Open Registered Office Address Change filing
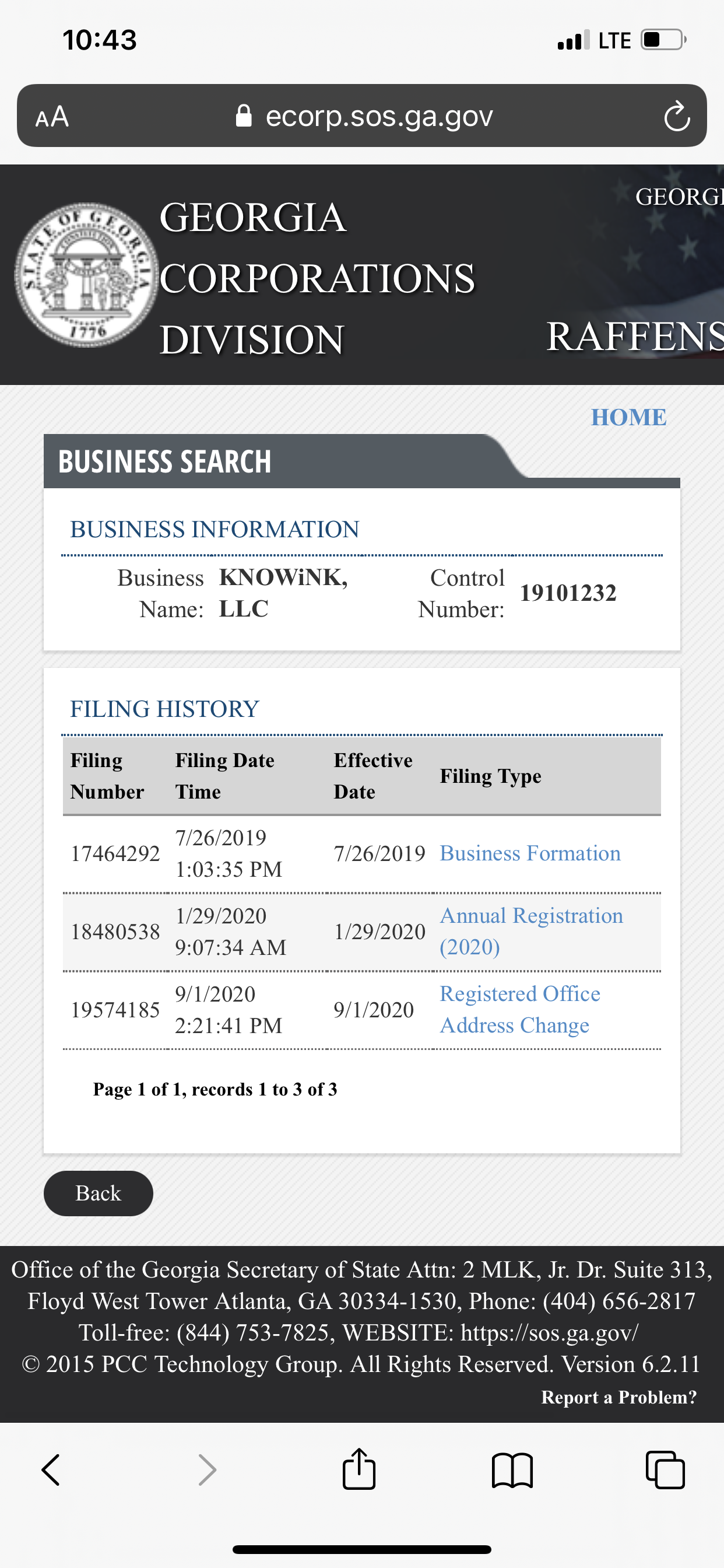 click(x=519, y=1009)
